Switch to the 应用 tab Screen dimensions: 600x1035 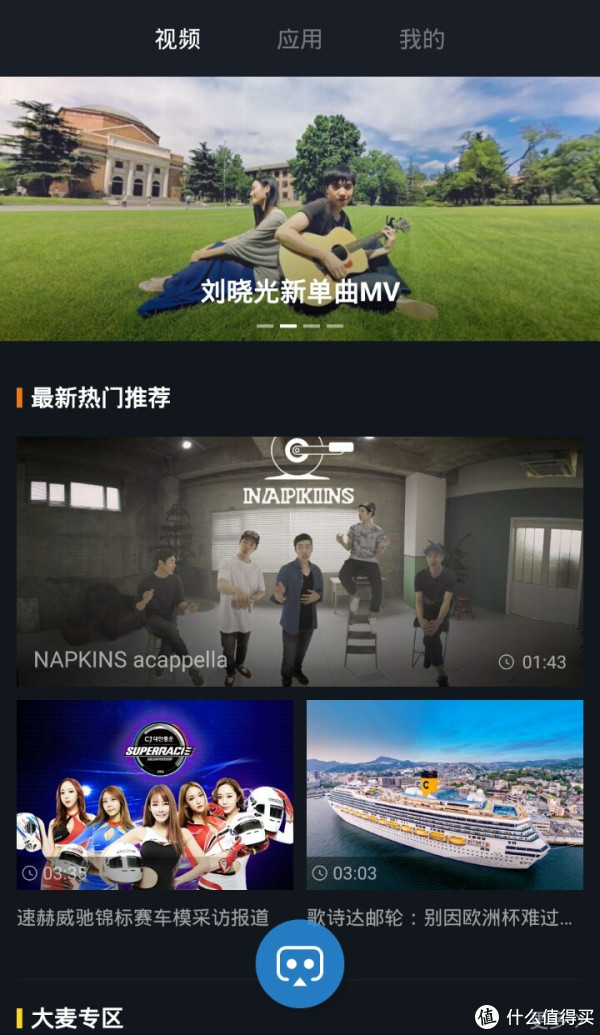pos(299,40)
